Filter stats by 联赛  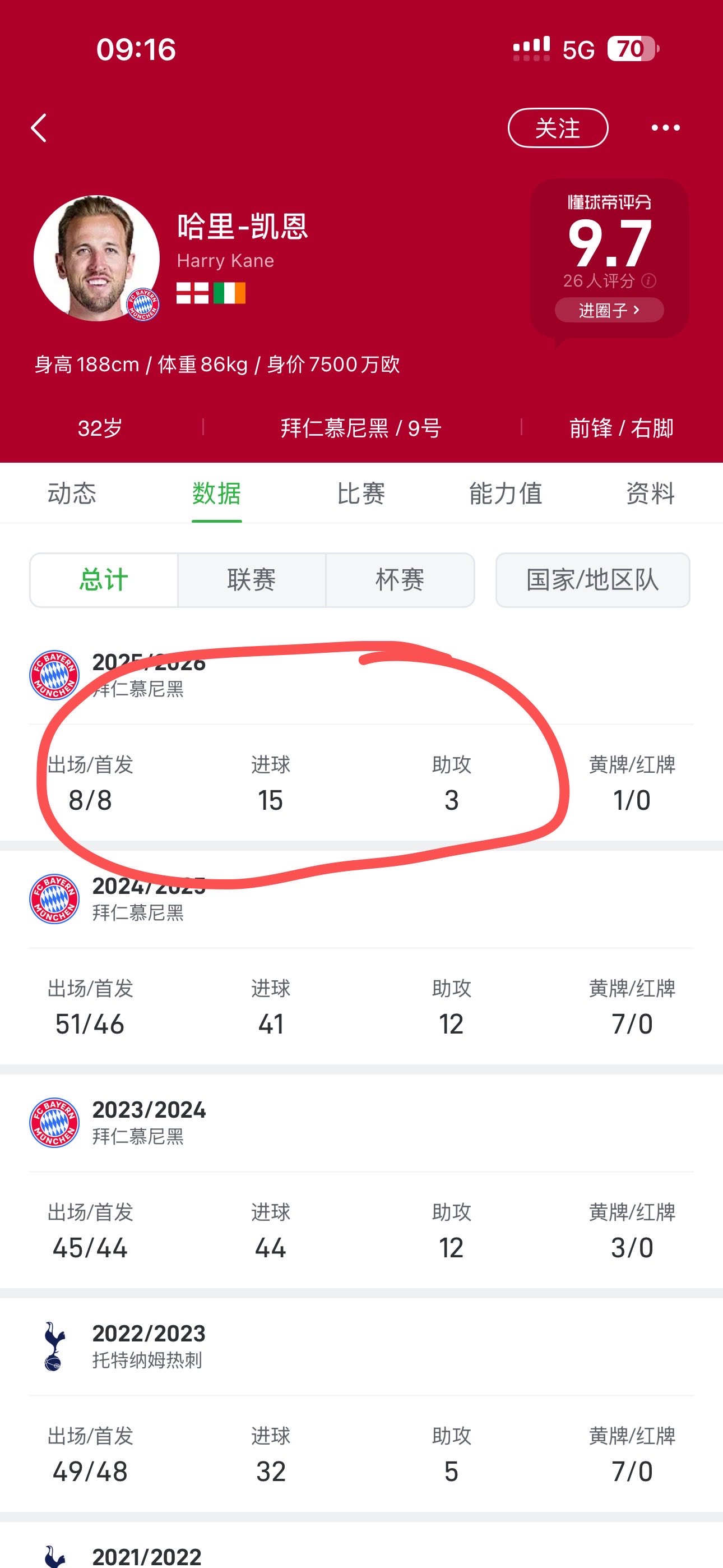click(x=251, y=579)
